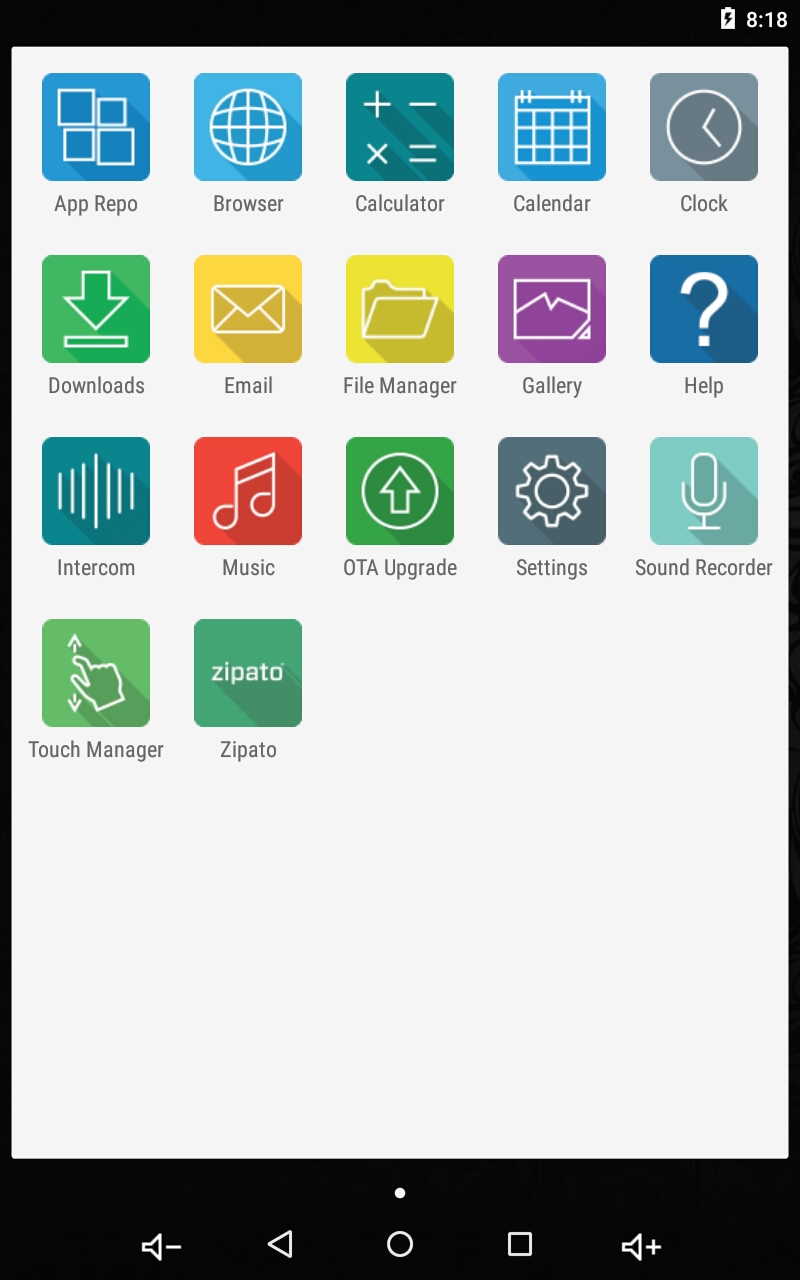
Task: Open device Settings
Action: pos(552,491)
